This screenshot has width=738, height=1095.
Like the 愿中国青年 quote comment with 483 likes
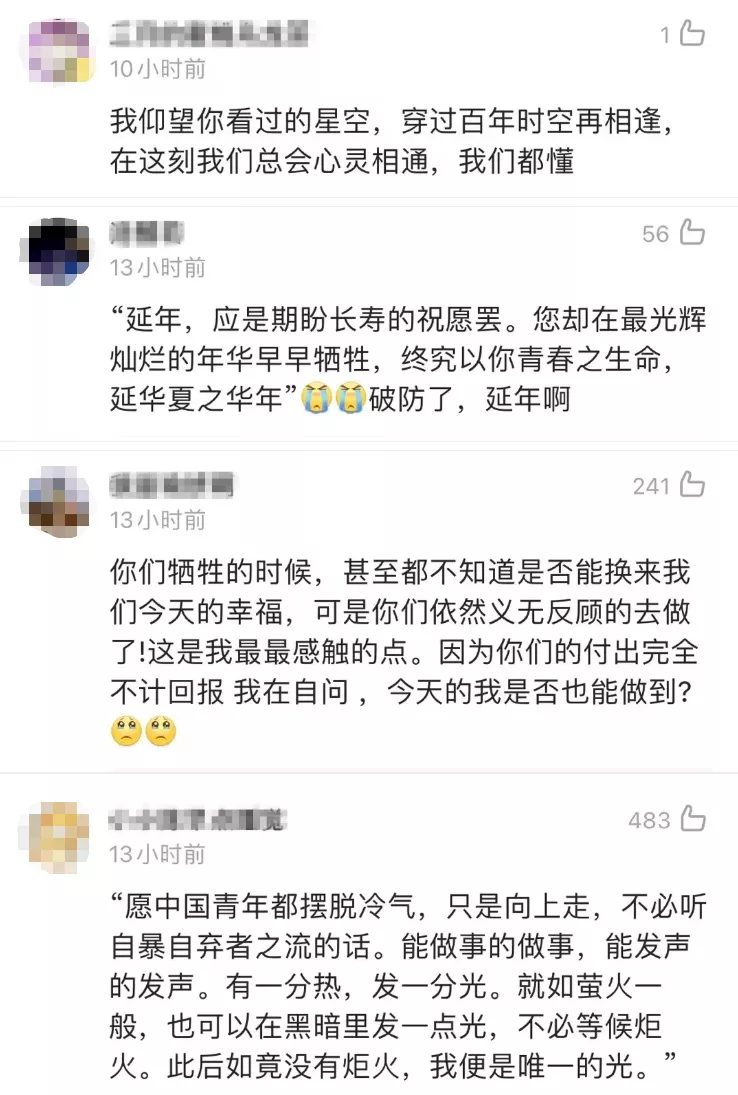point(692,820)
